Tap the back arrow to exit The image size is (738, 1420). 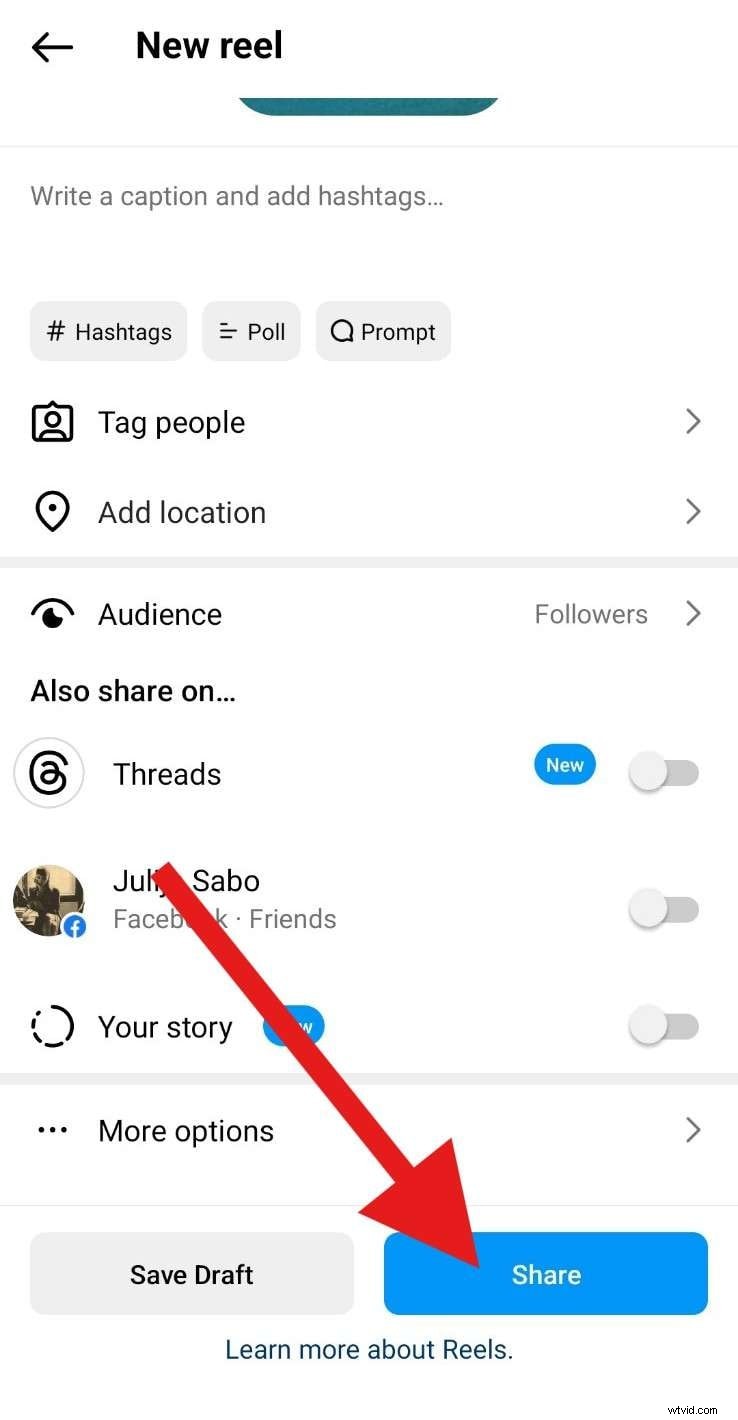point(51,46)
